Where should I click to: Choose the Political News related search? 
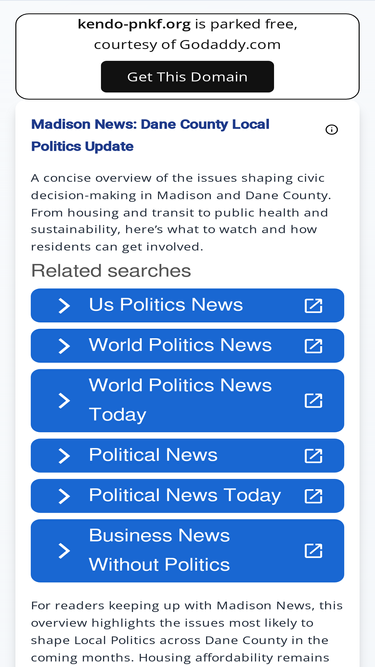(187, 456)
